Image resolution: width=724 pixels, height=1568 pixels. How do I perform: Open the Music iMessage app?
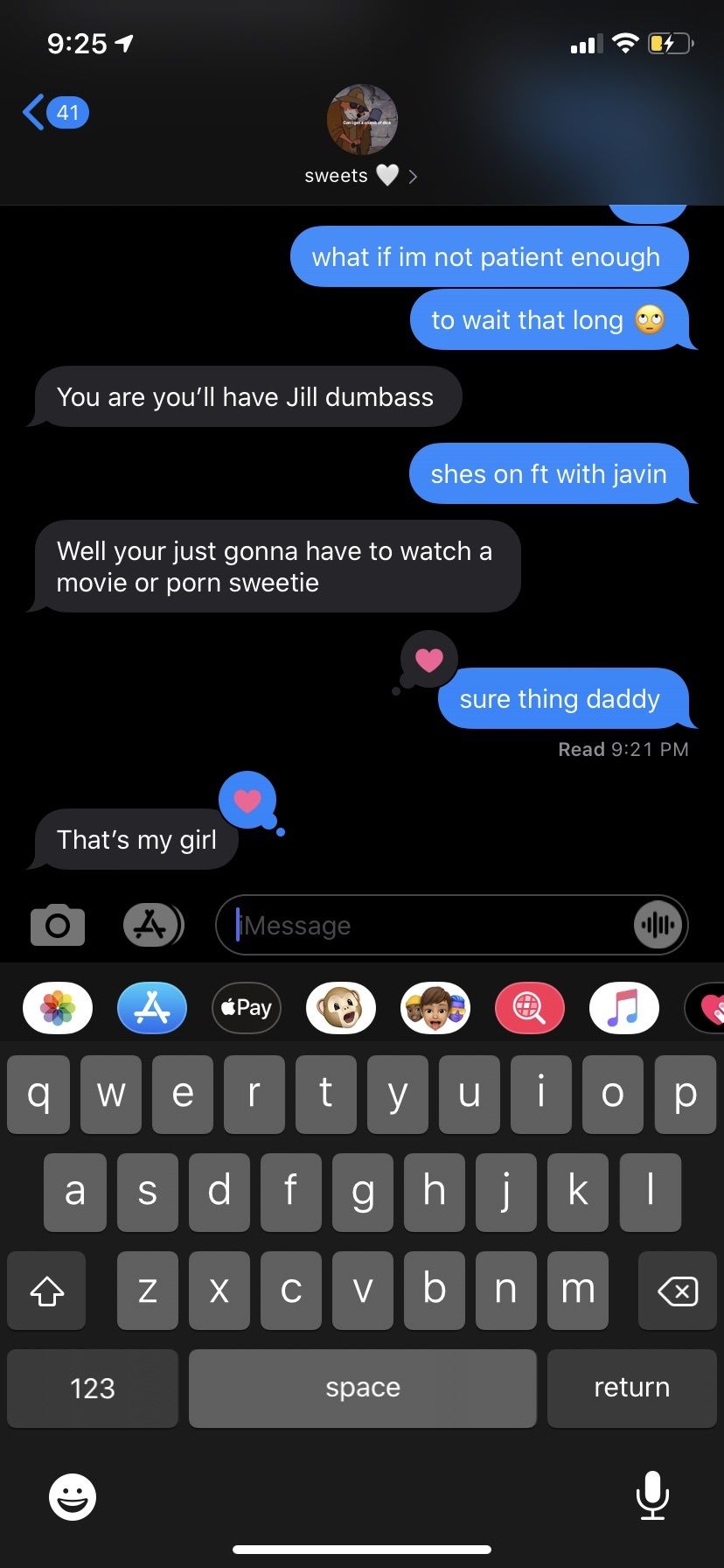pos(624,1008)
